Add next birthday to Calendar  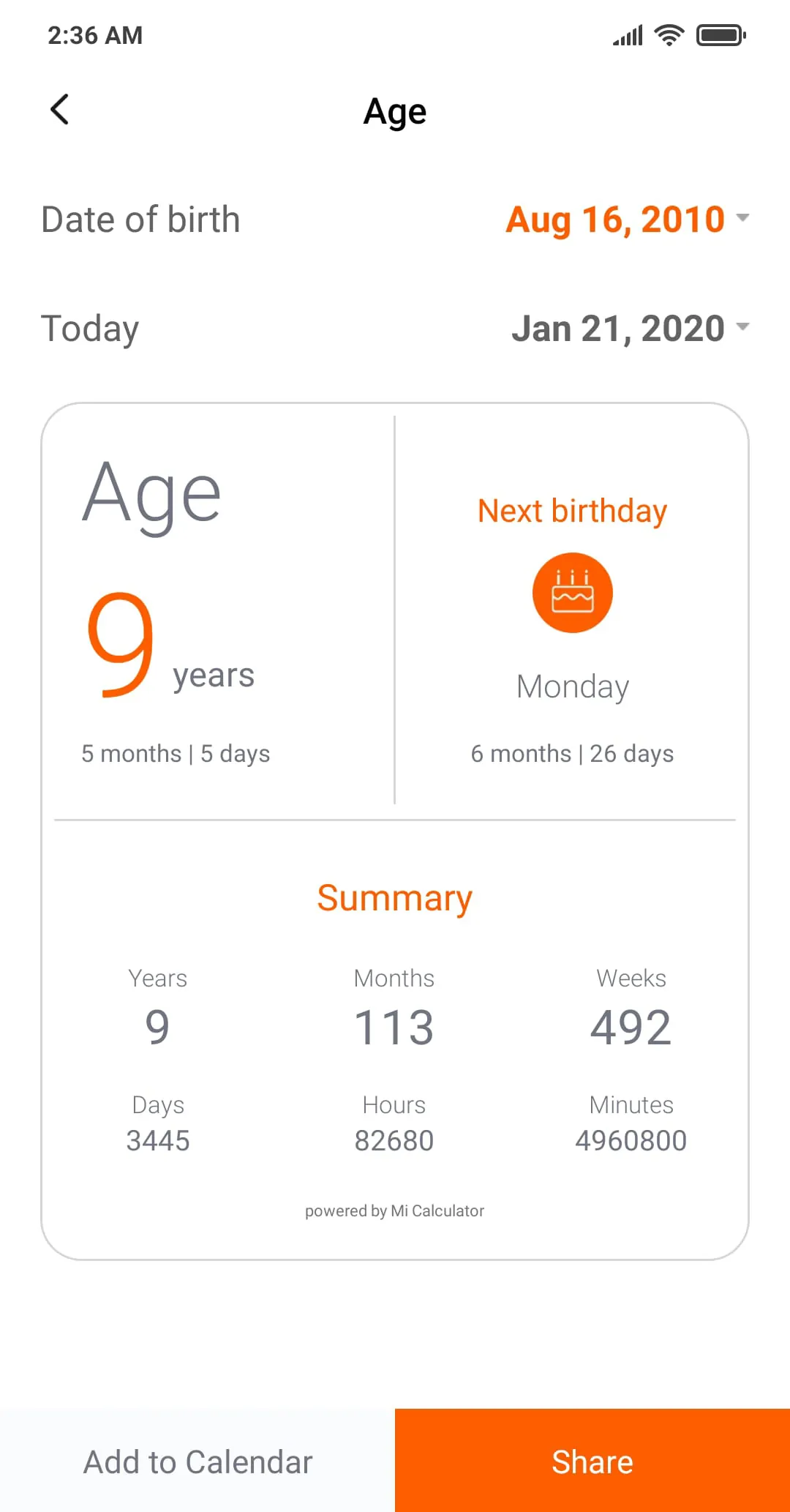coord(197,1462)
